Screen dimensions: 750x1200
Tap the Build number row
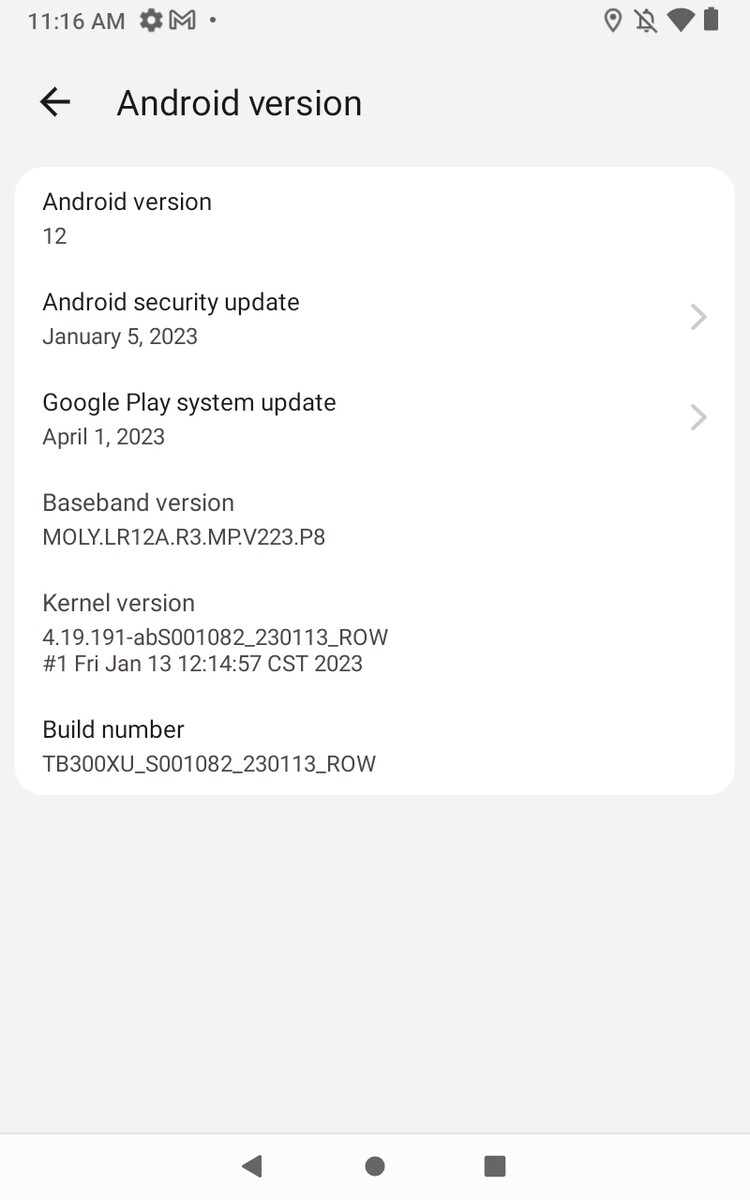(x=374, y=746)
